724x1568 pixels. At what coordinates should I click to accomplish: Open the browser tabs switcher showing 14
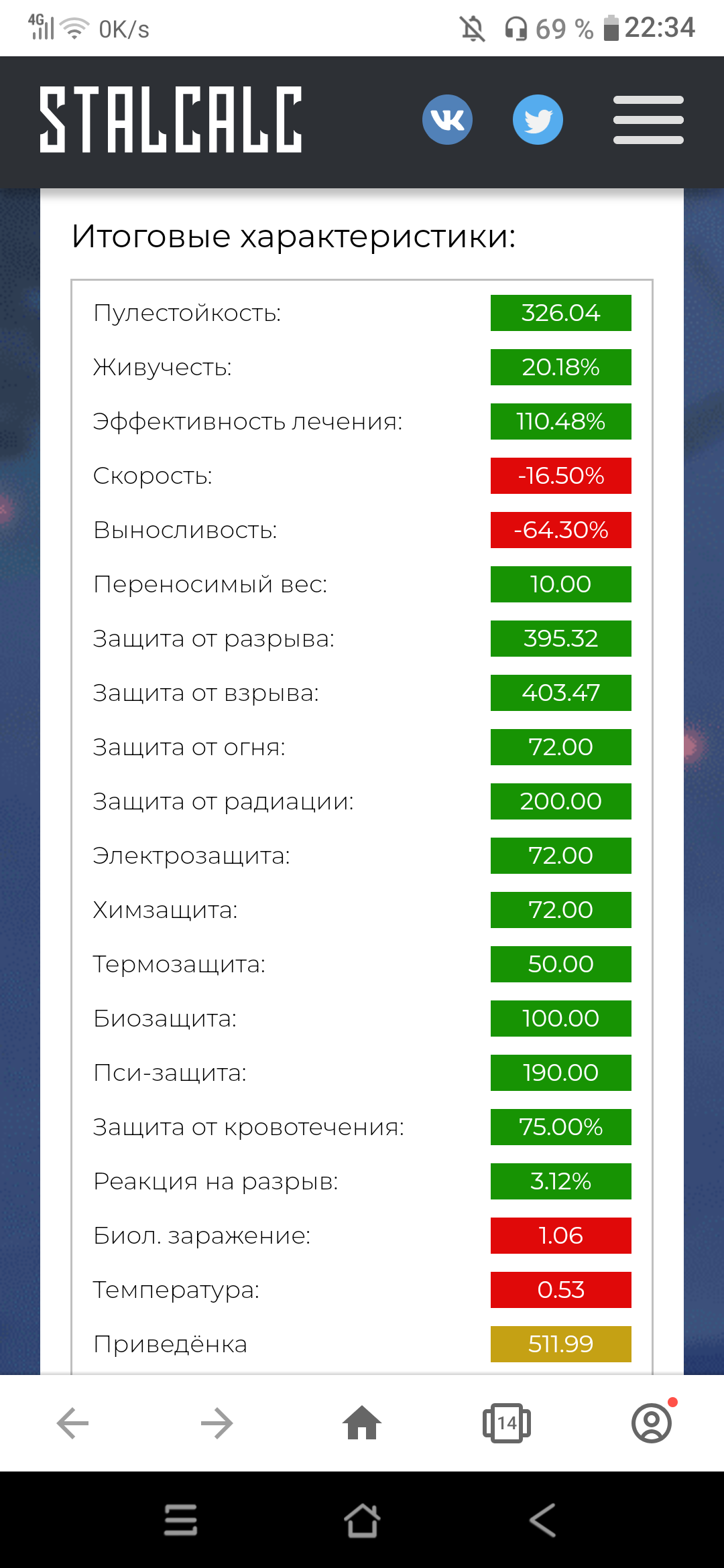click(x=507, y=1423)
